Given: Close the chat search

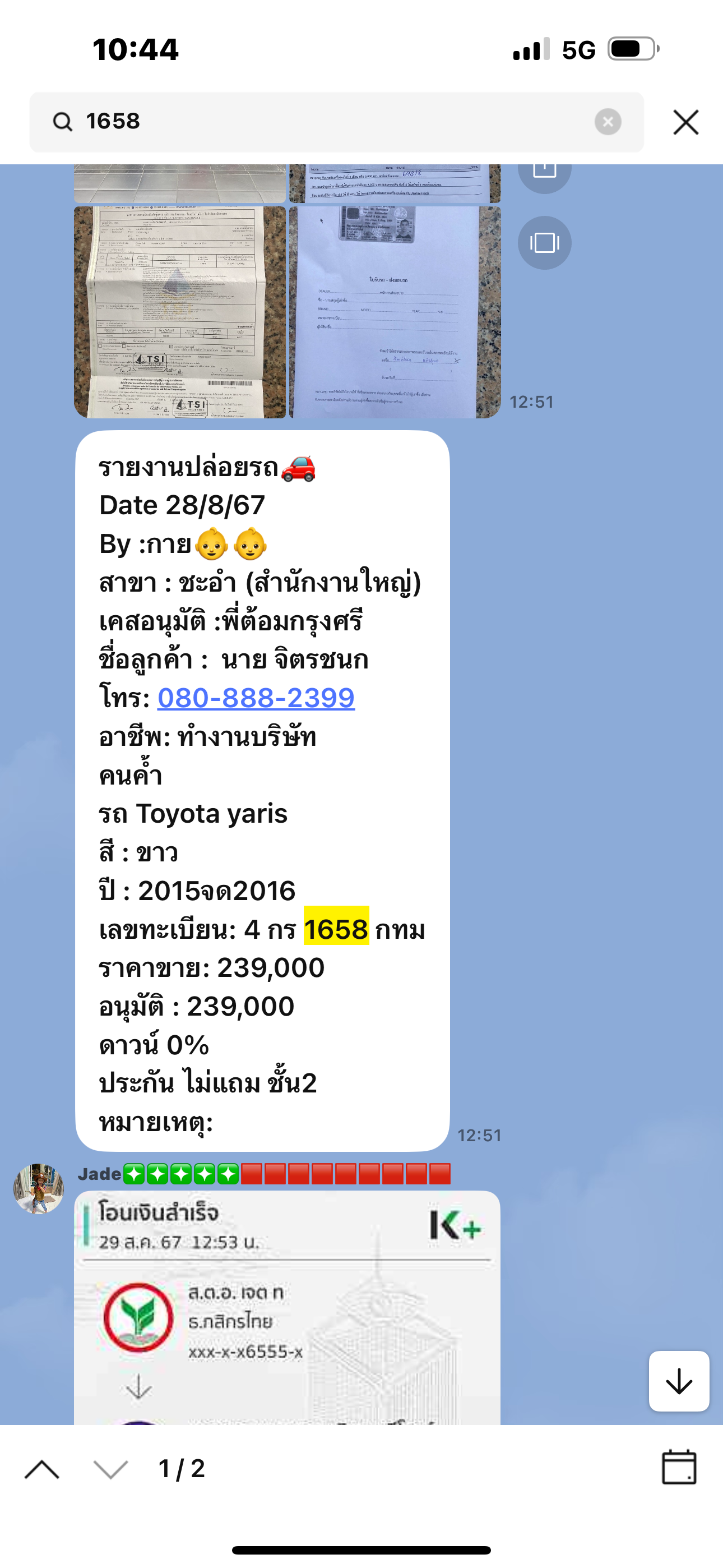Looking at the screenshot, I should coord(686,122).
